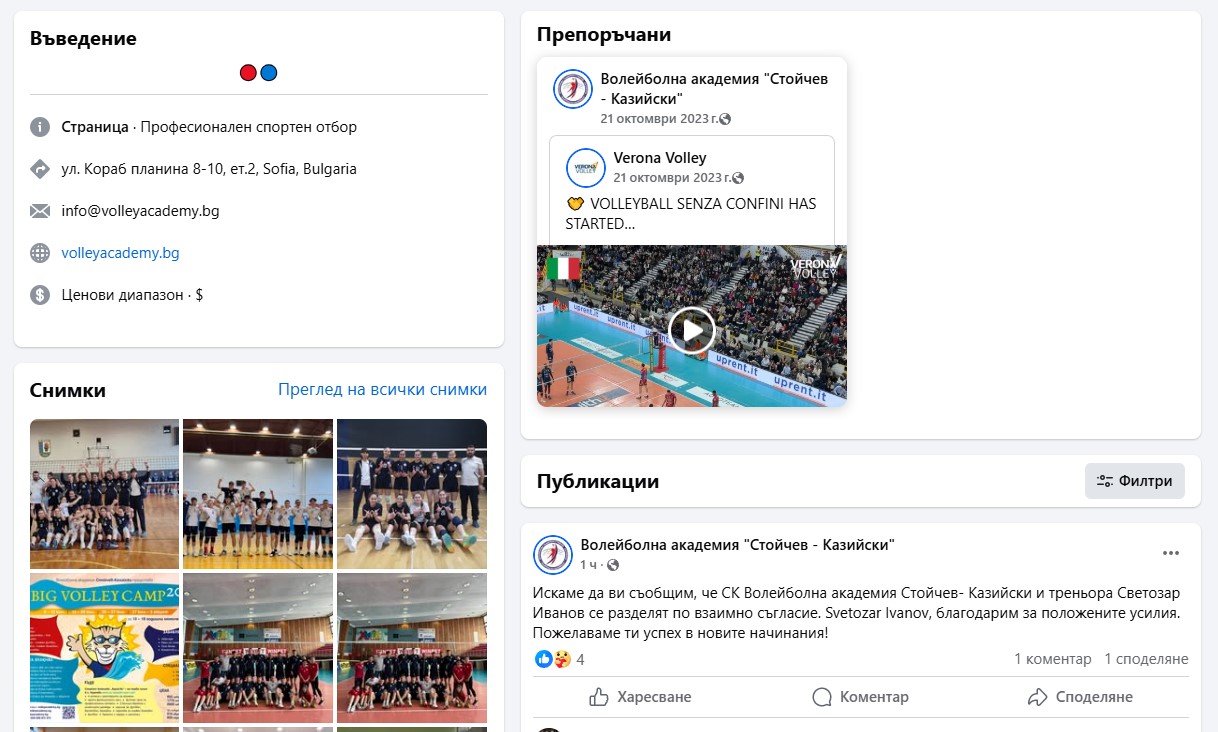Play the Verona Volley video

coord(691,331)
